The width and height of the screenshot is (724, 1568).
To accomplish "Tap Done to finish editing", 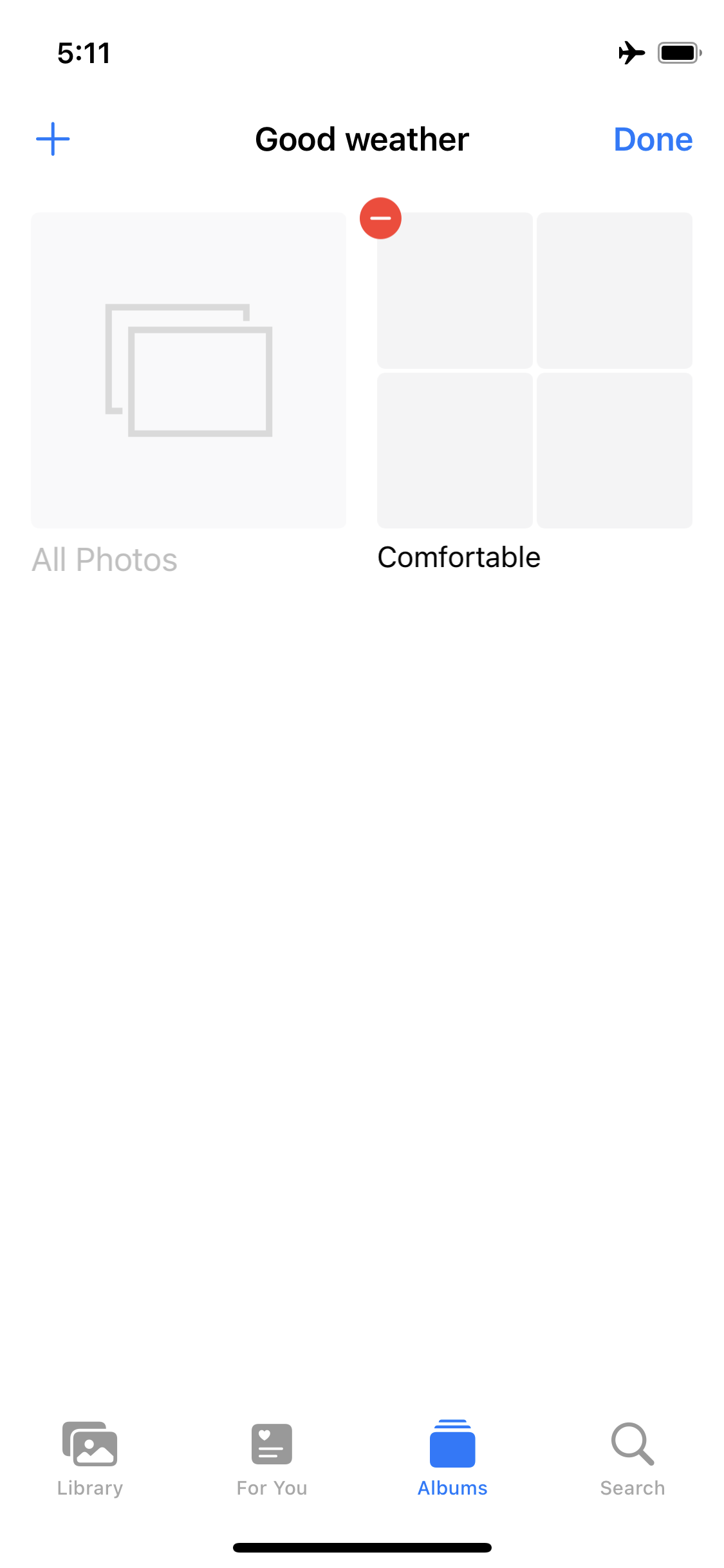I will click(653, 138).
